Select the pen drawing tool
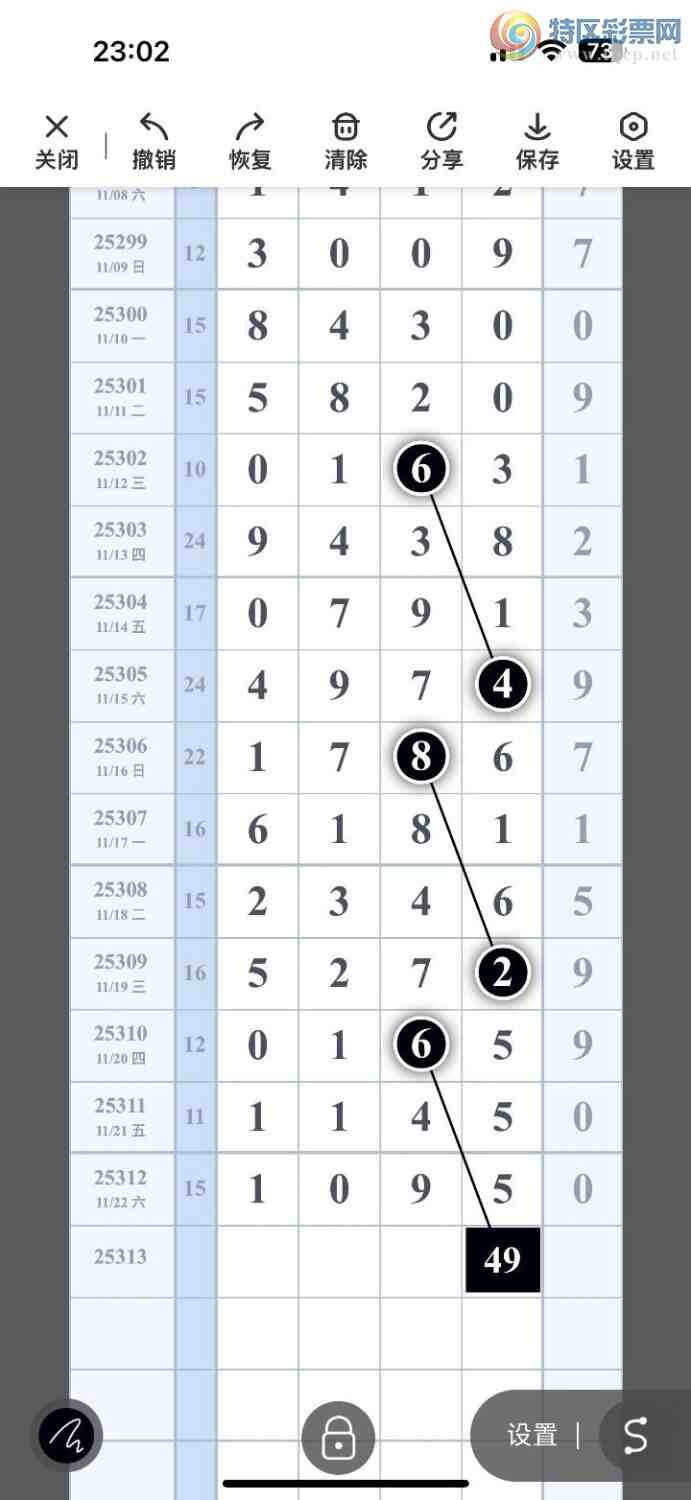This screenshot has height=1500, width=691. tap(66, 1436)
